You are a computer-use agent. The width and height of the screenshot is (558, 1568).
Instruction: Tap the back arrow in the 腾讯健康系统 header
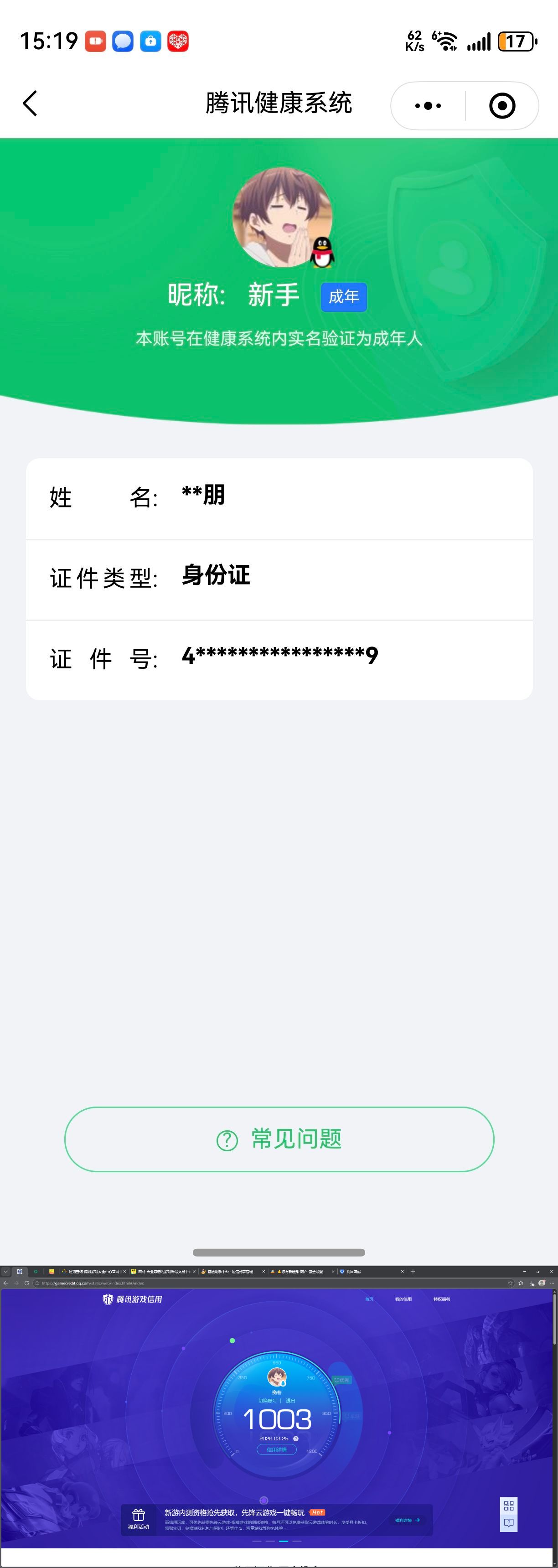(30, 103)
